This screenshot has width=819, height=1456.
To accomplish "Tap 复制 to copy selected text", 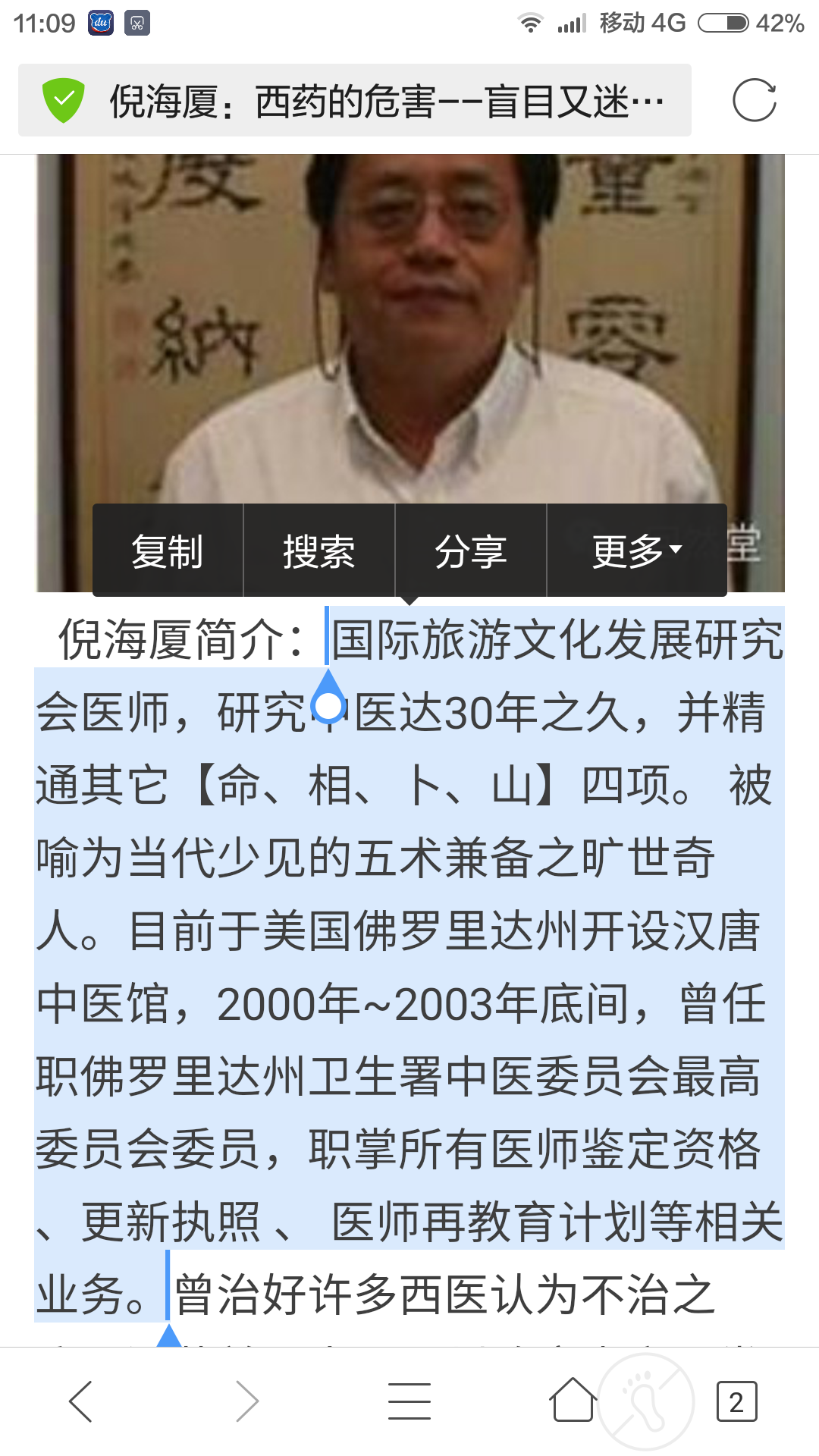I will [168, 551].
